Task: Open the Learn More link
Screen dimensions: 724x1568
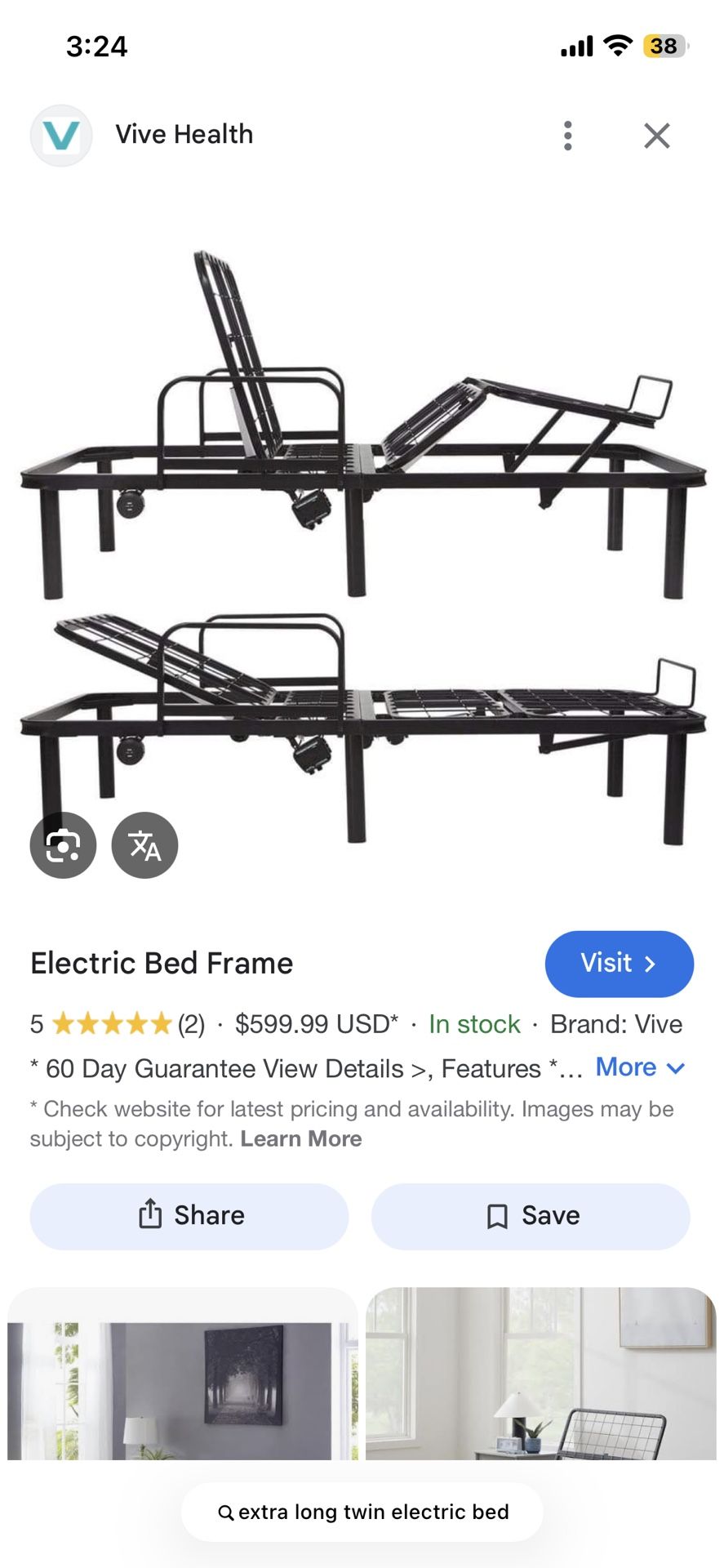Action: pos(301,1138)
